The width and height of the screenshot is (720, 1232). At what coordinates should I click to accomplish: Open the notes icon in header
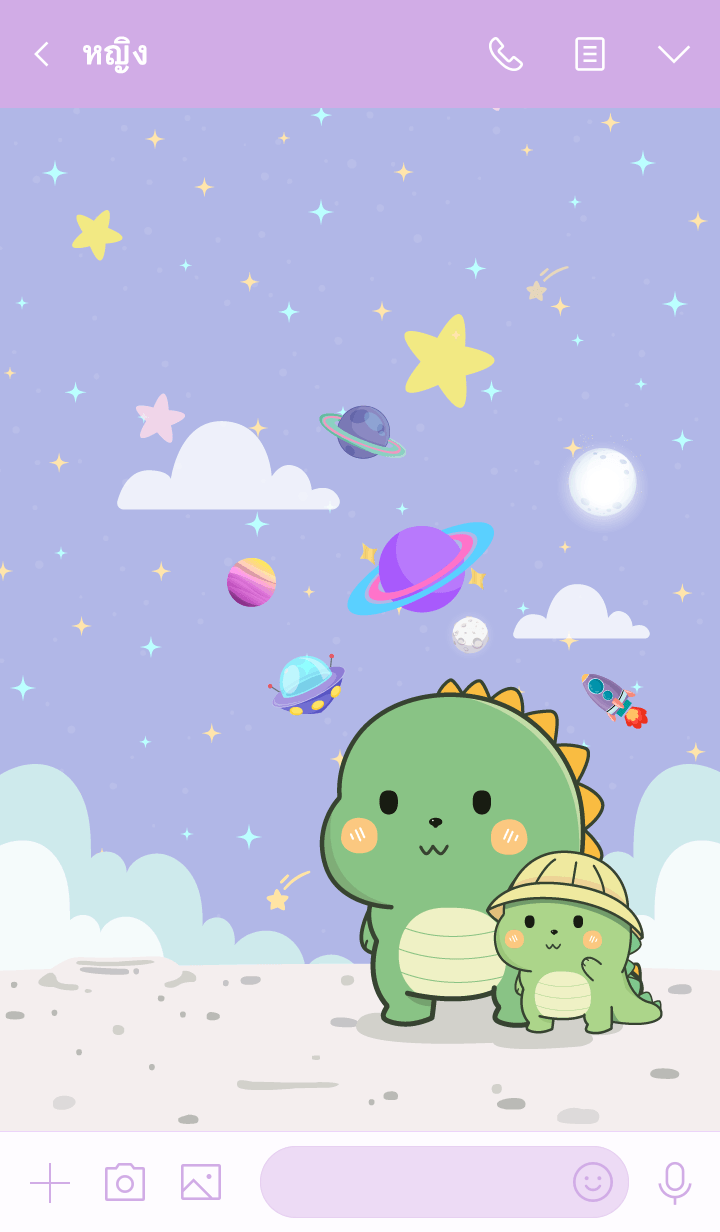pyautogui.click(x=589, y=54)
